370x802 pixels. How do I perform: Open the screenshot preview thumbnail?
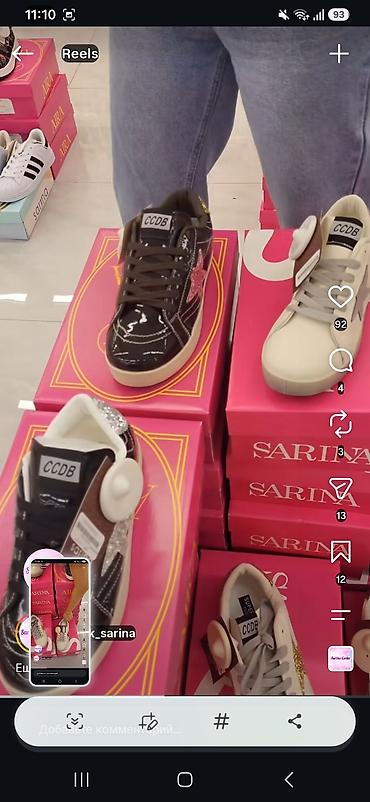pyautogui.click(x=60, y=621)
